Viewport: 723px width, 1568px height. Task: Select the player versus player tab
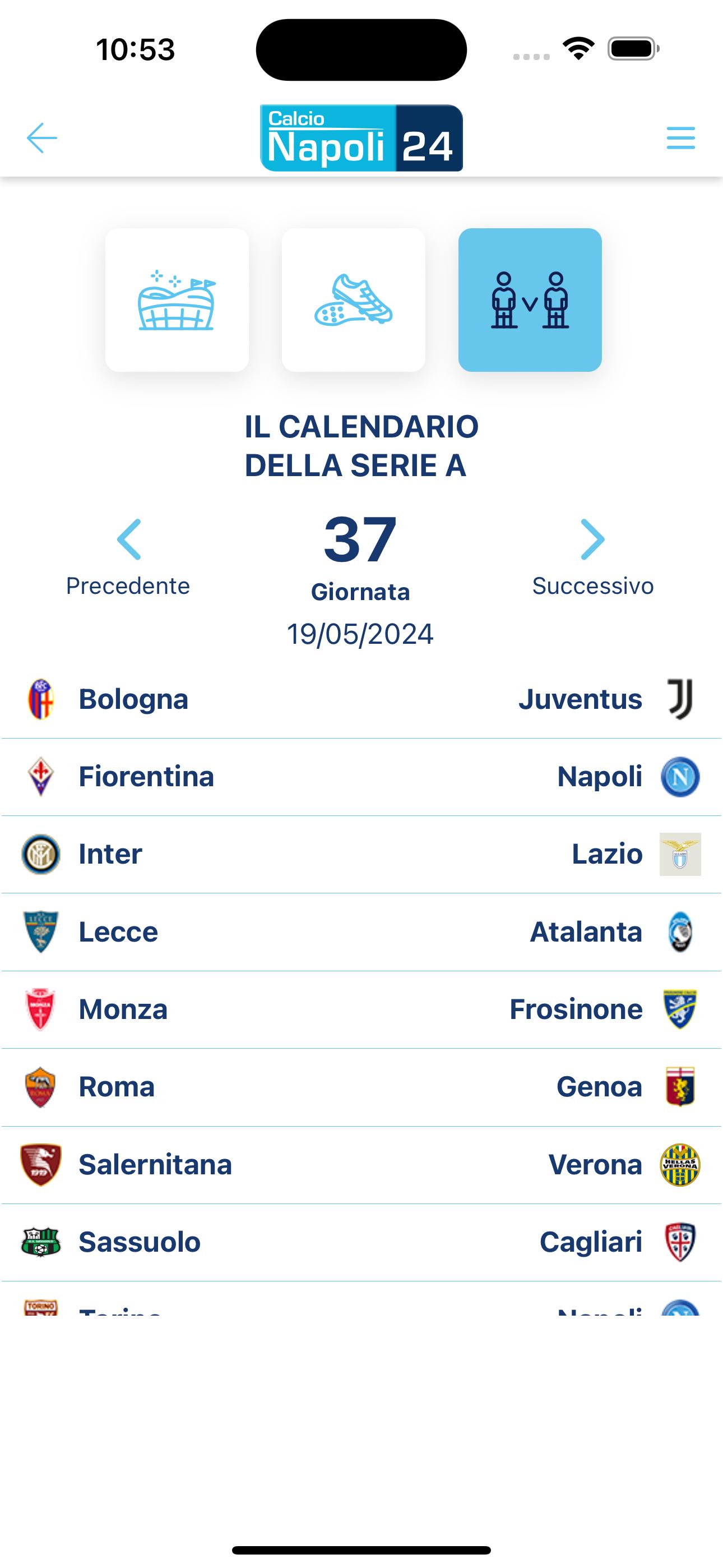click(530, 300)
